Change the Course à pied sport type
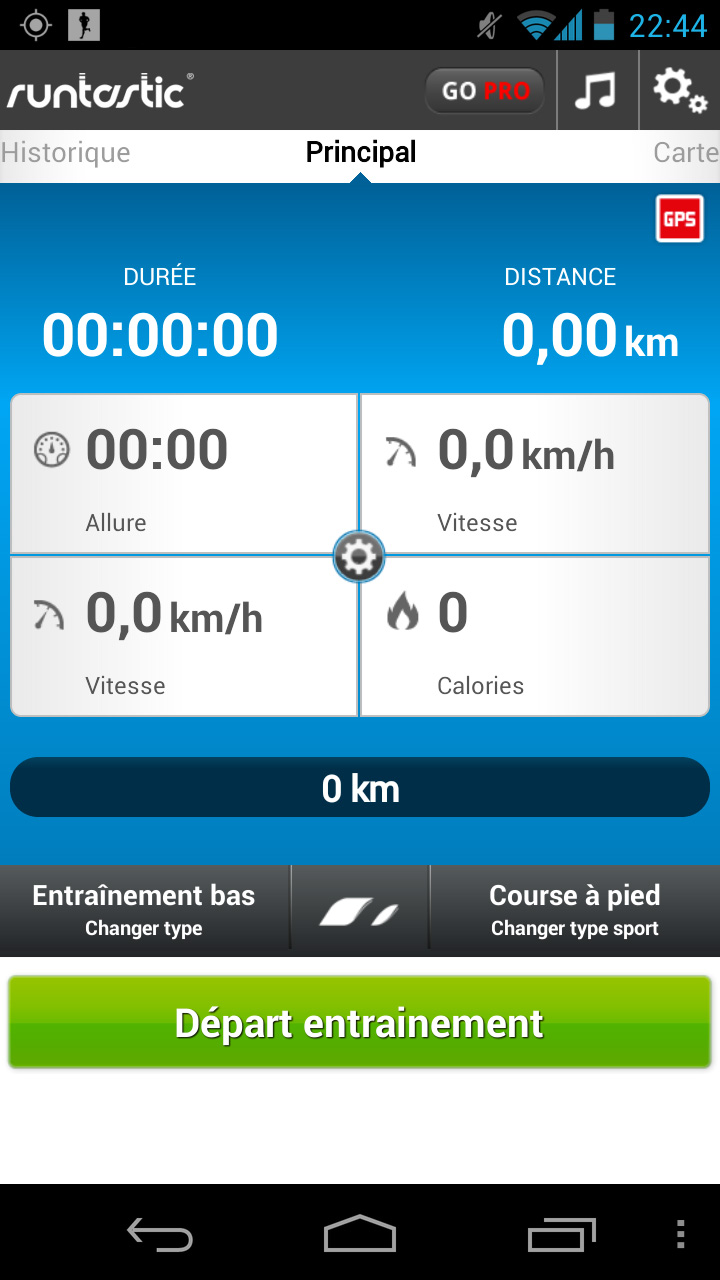Screen dimensions: 720x1280 pos(575,910)
